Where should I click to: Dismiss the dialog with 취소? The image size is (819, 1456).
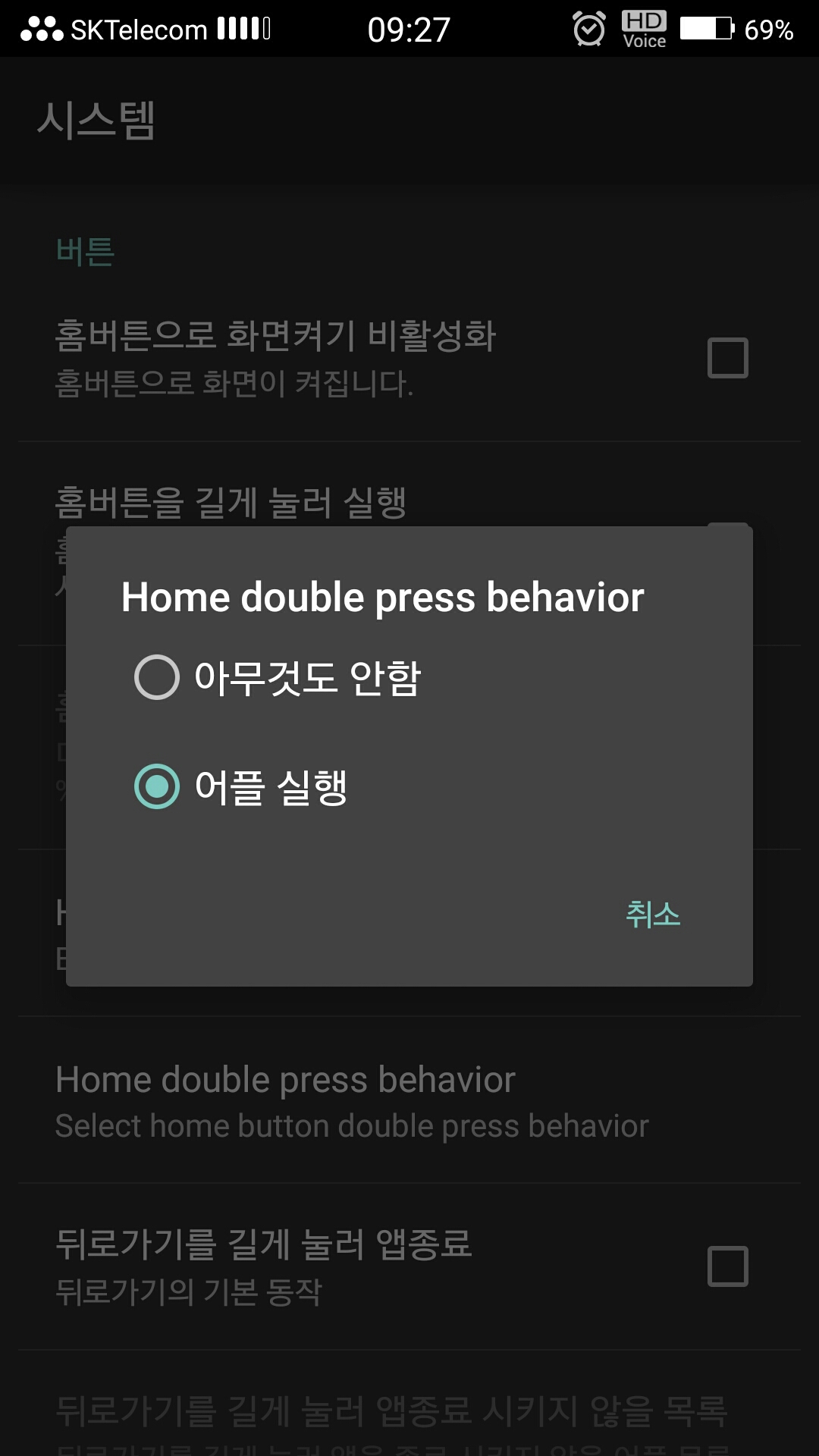[x=652, y=915]
